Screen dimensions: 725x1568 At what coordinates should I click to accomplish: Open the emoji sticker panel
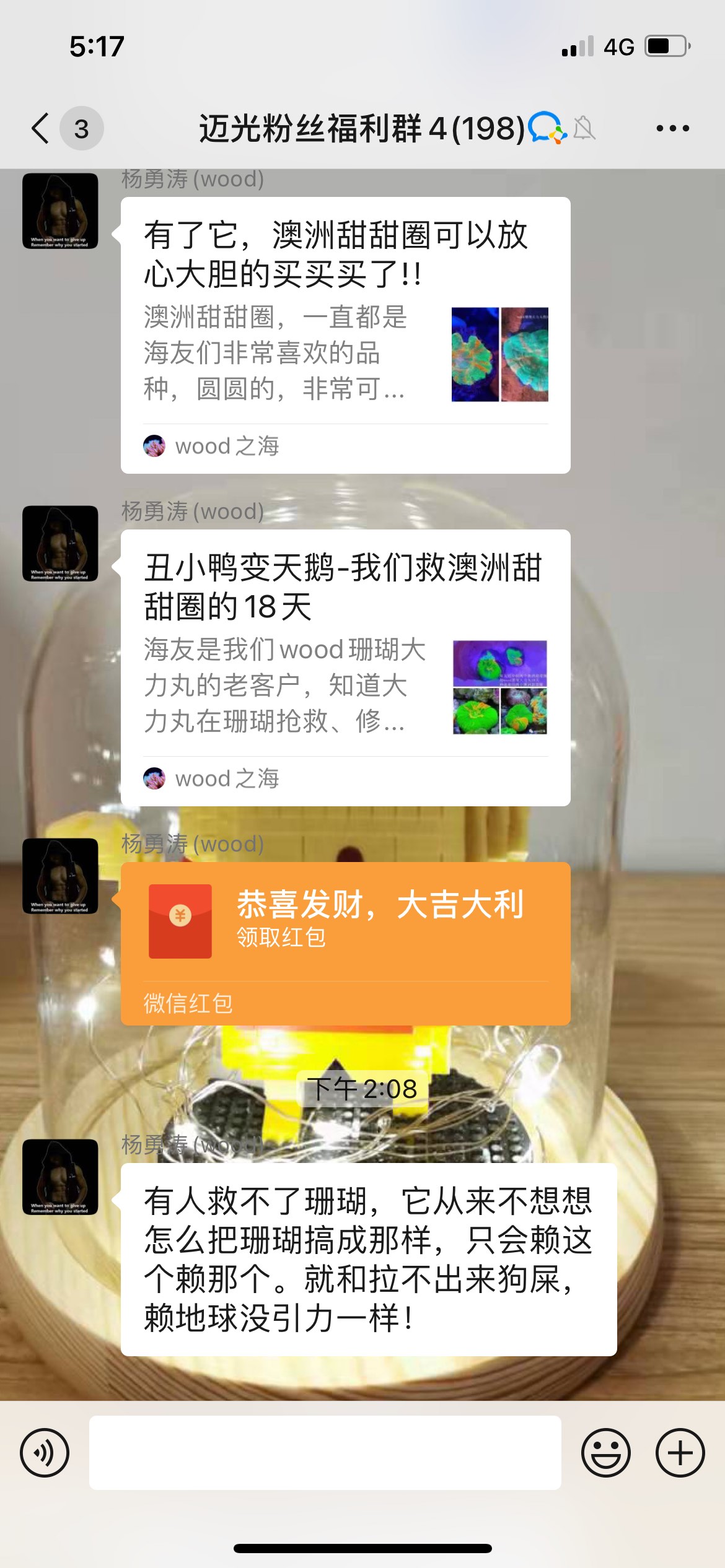tap(605, 1452)
